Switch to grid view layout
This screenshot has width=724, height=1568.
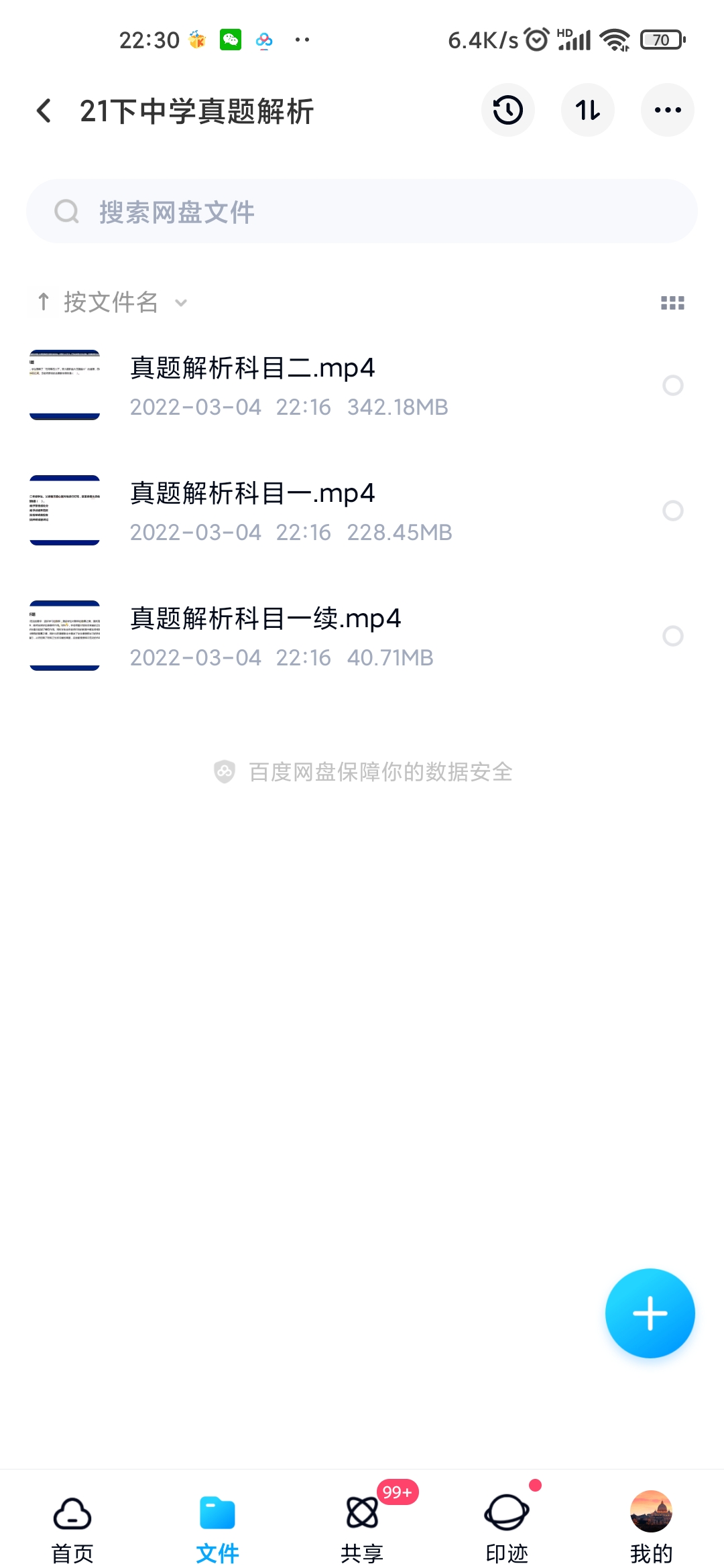coord(672,303)
